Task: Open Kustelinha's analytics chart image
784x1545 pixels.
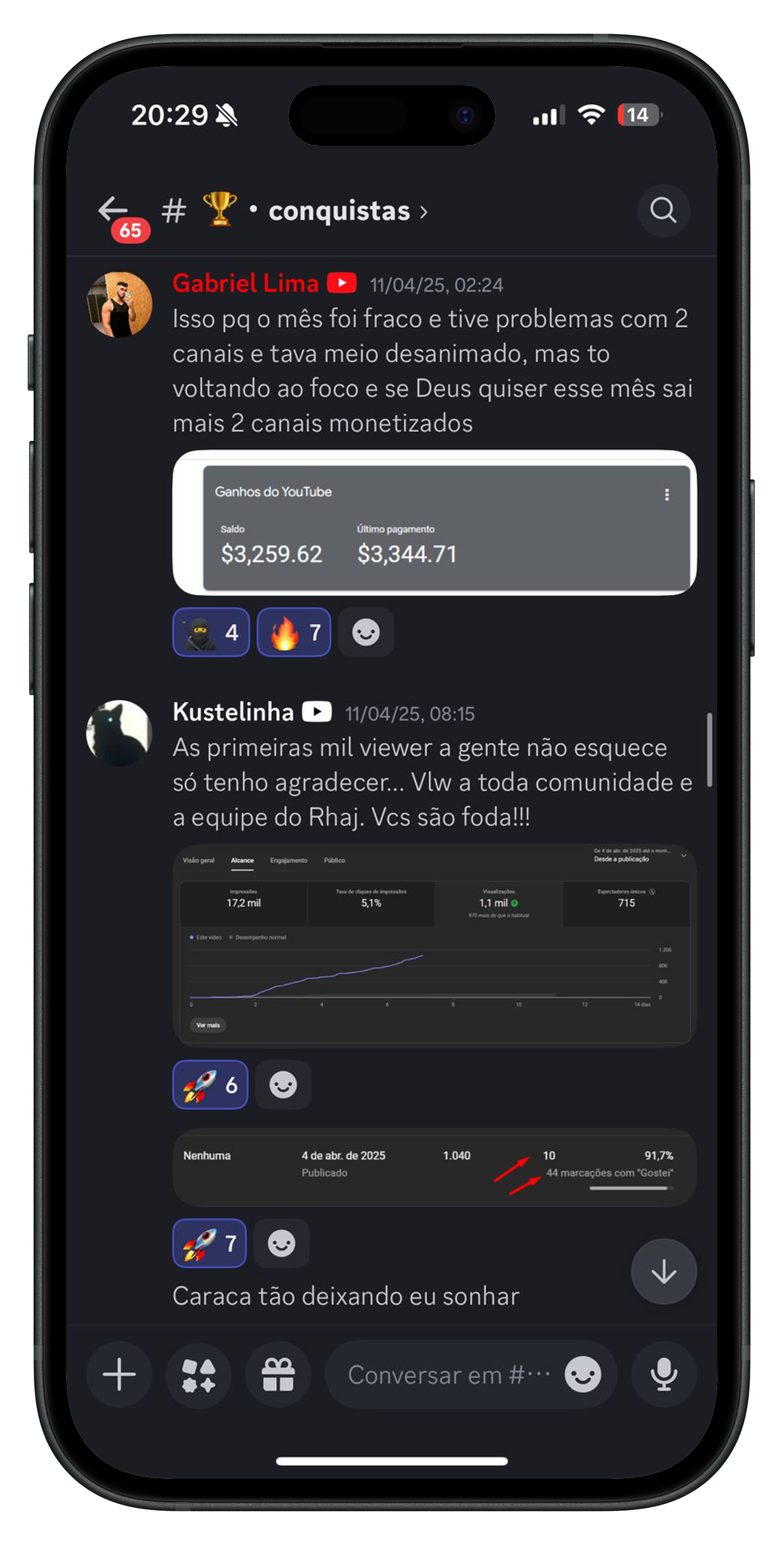Action: [434, 945]
